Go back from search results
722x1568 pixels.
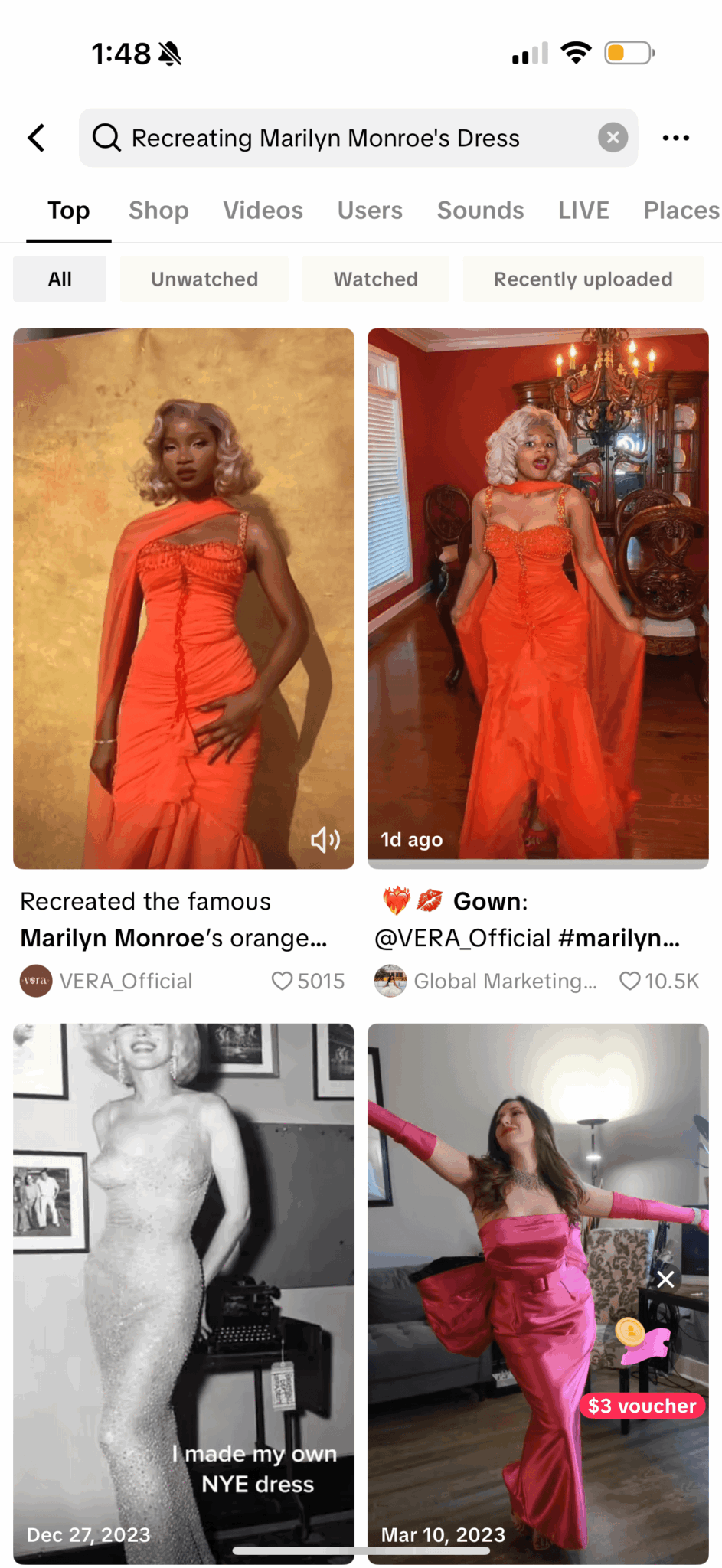point(36,138)
